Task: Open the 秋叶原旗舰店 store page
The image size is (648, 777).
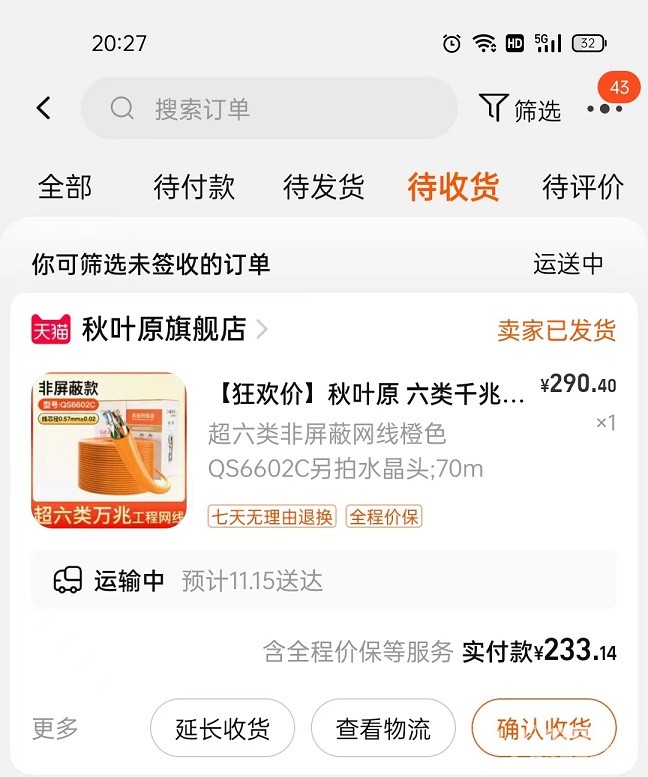Action: coord(164,329)
